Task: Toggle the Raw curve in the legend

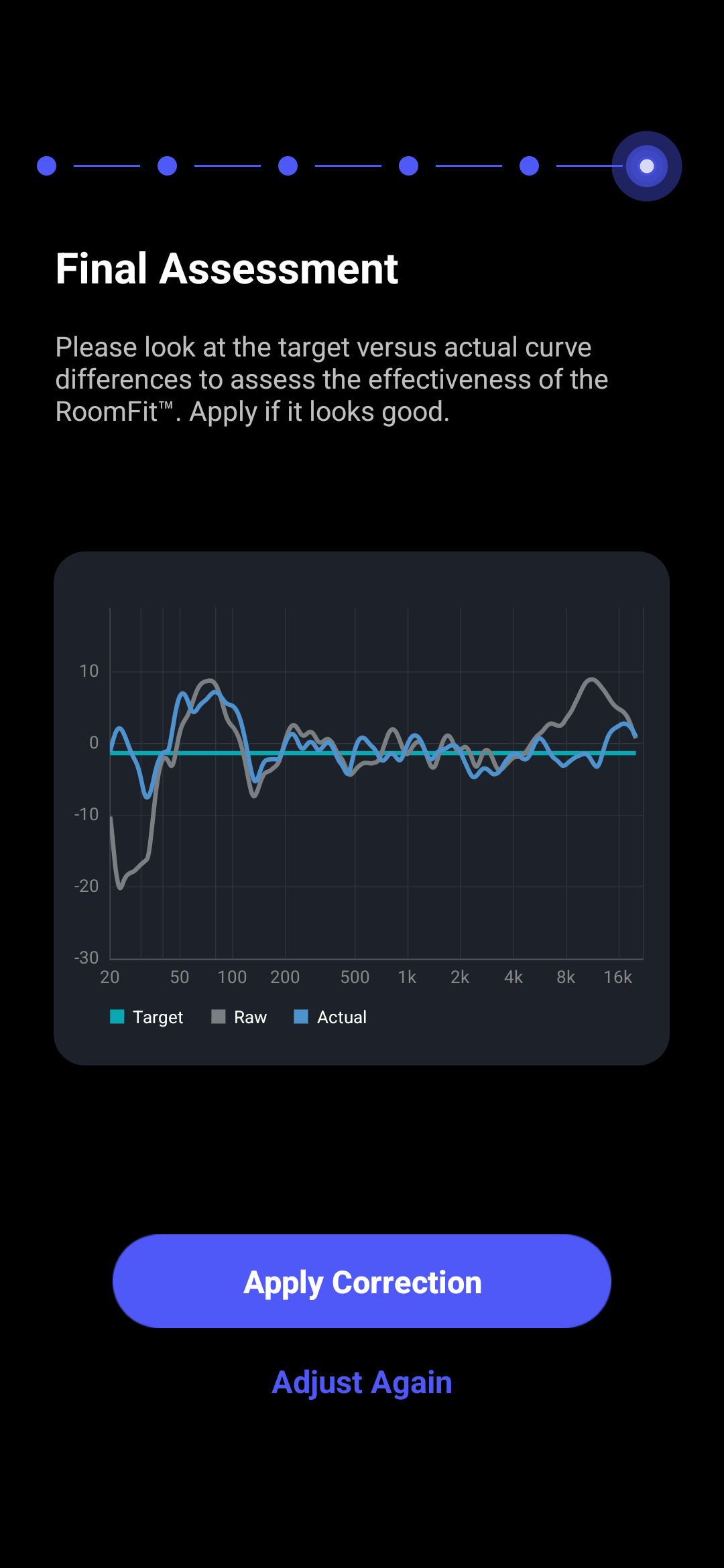Action: (x=239, y=1017)
